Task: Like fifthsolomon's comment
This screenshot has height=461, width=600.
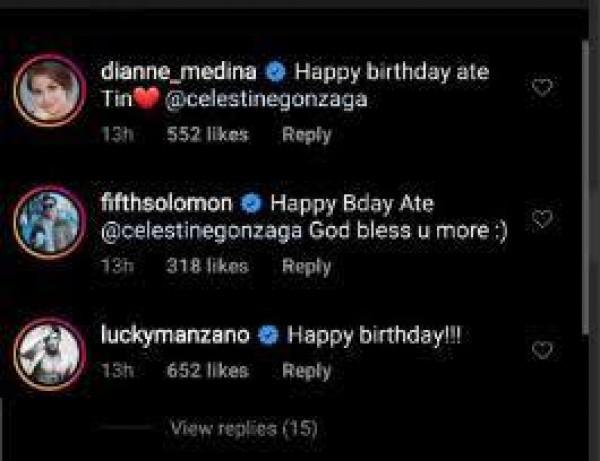Action: click(x=541, y=218)
